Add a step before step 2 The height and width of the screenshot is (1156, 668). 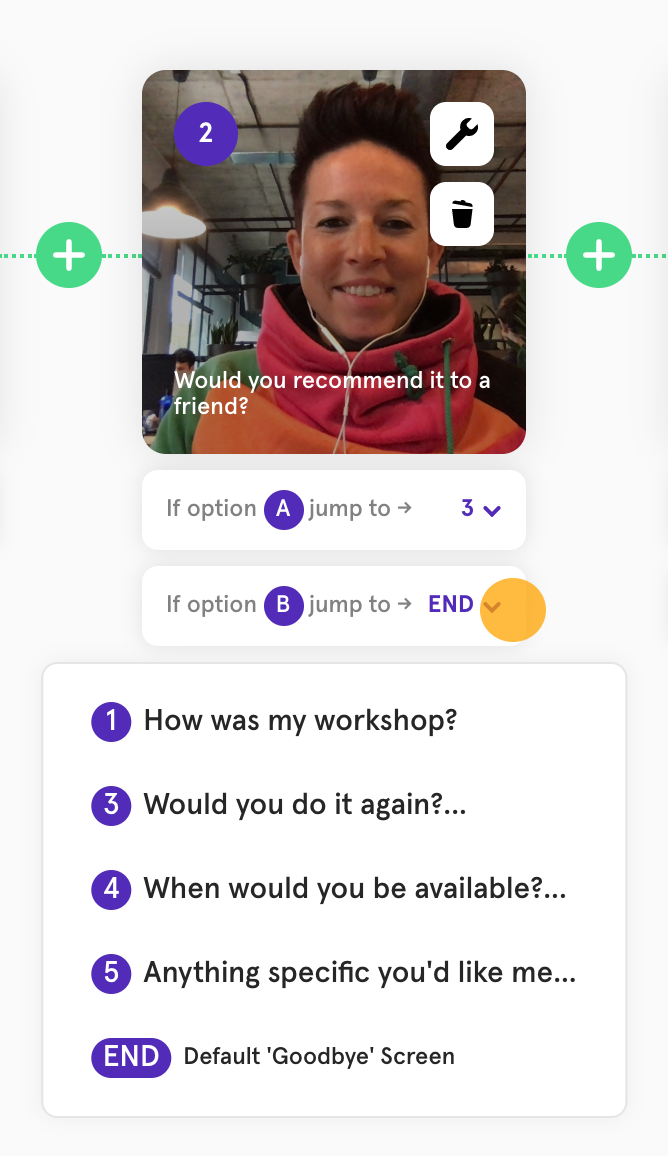69,255
